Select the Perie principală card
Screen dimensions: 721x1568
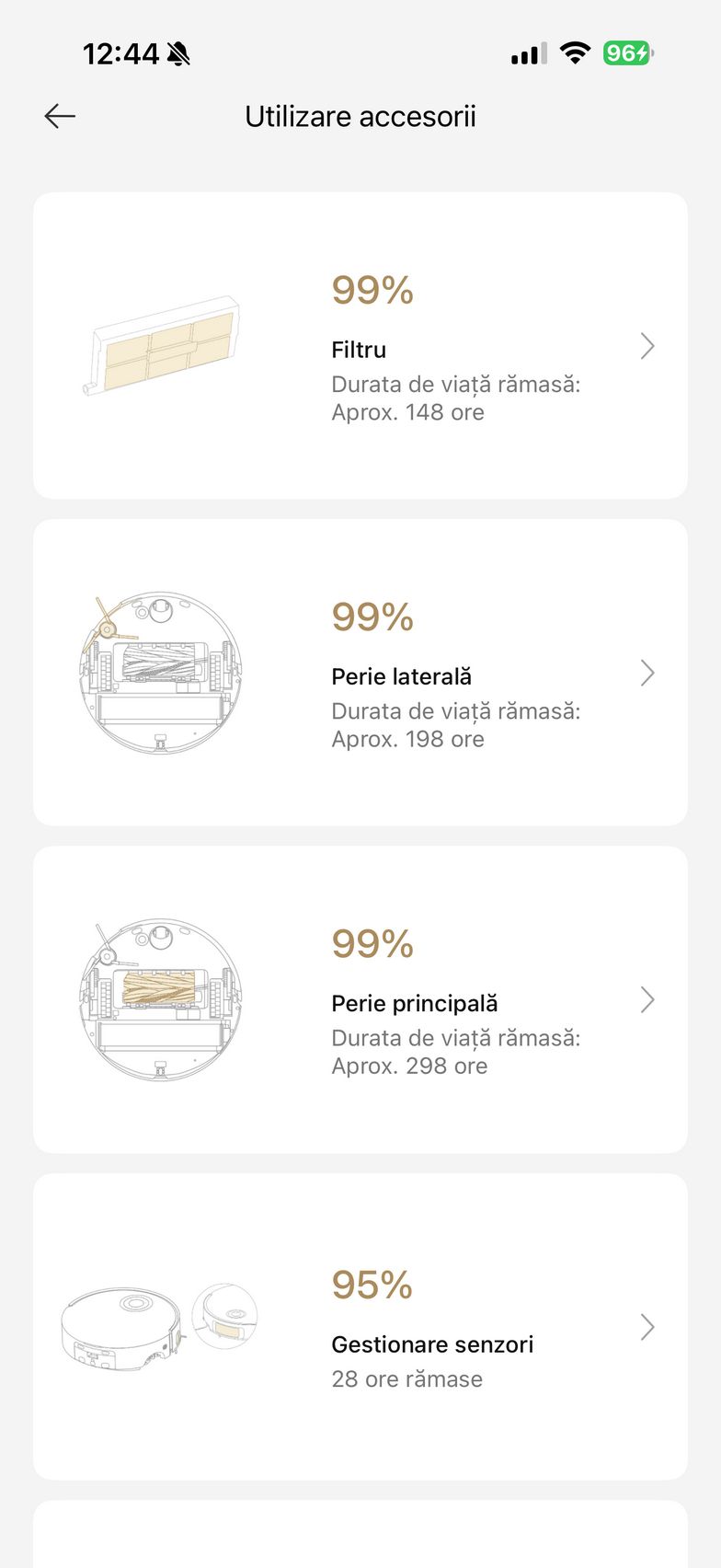pyautogui.click(x=360, y=999)
